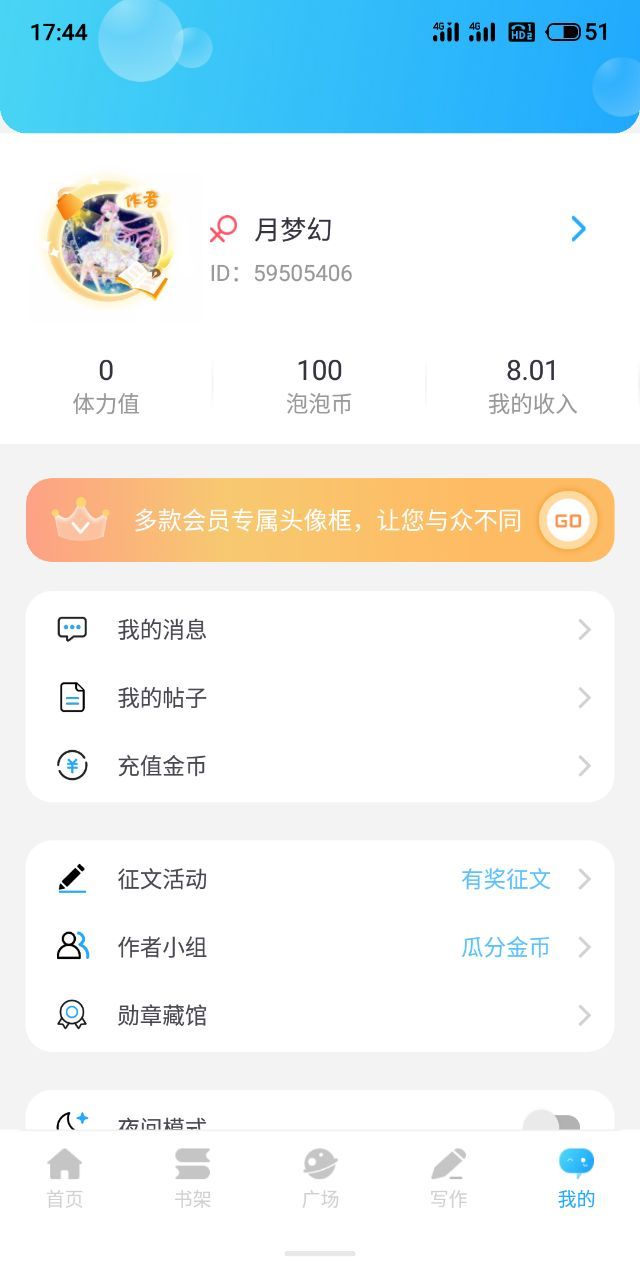Toggle 夜间模式 switch

point(552,1124)
